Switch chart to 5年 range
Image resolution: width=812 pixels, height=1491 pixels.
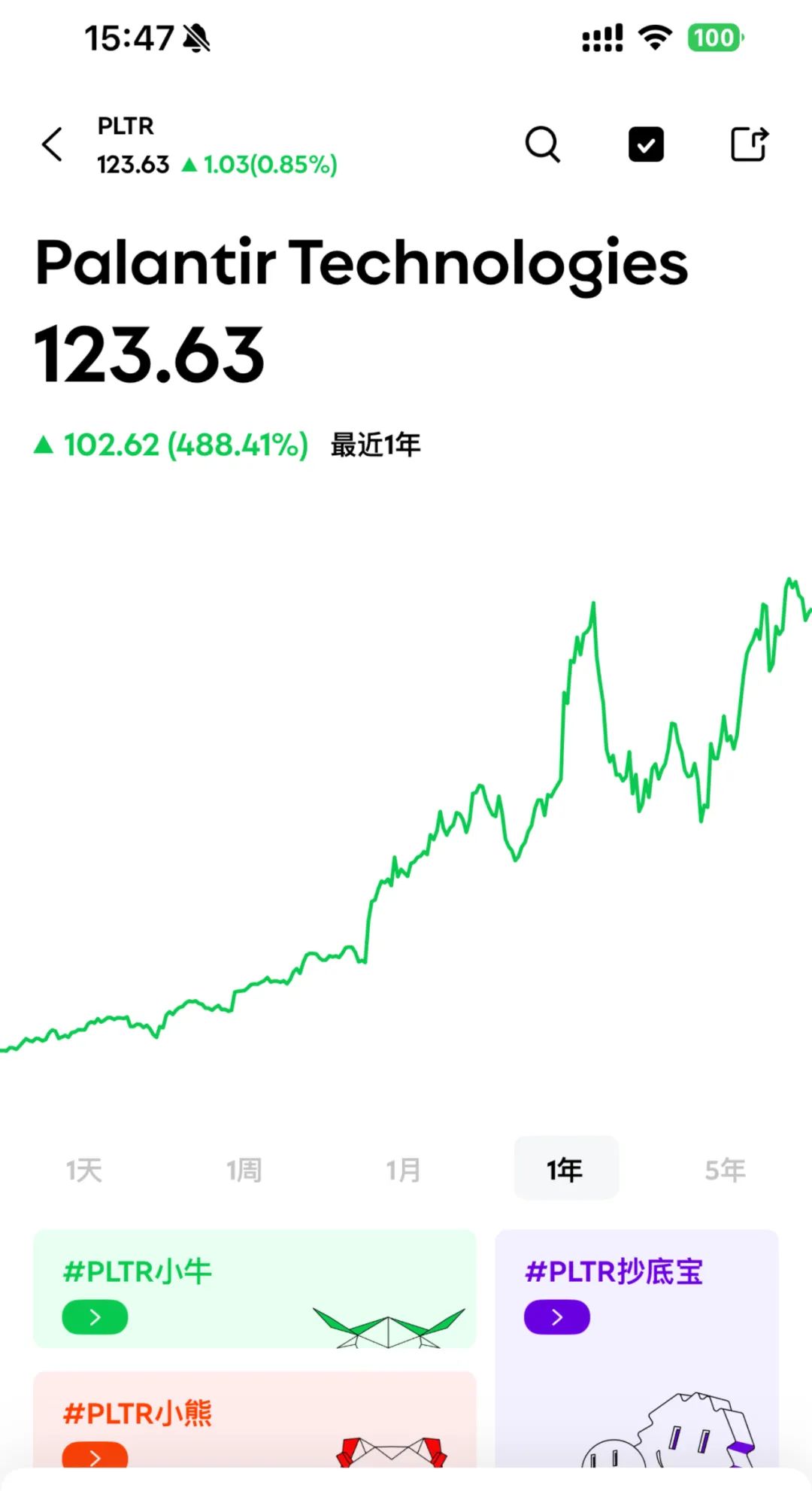click(726, 1170)
